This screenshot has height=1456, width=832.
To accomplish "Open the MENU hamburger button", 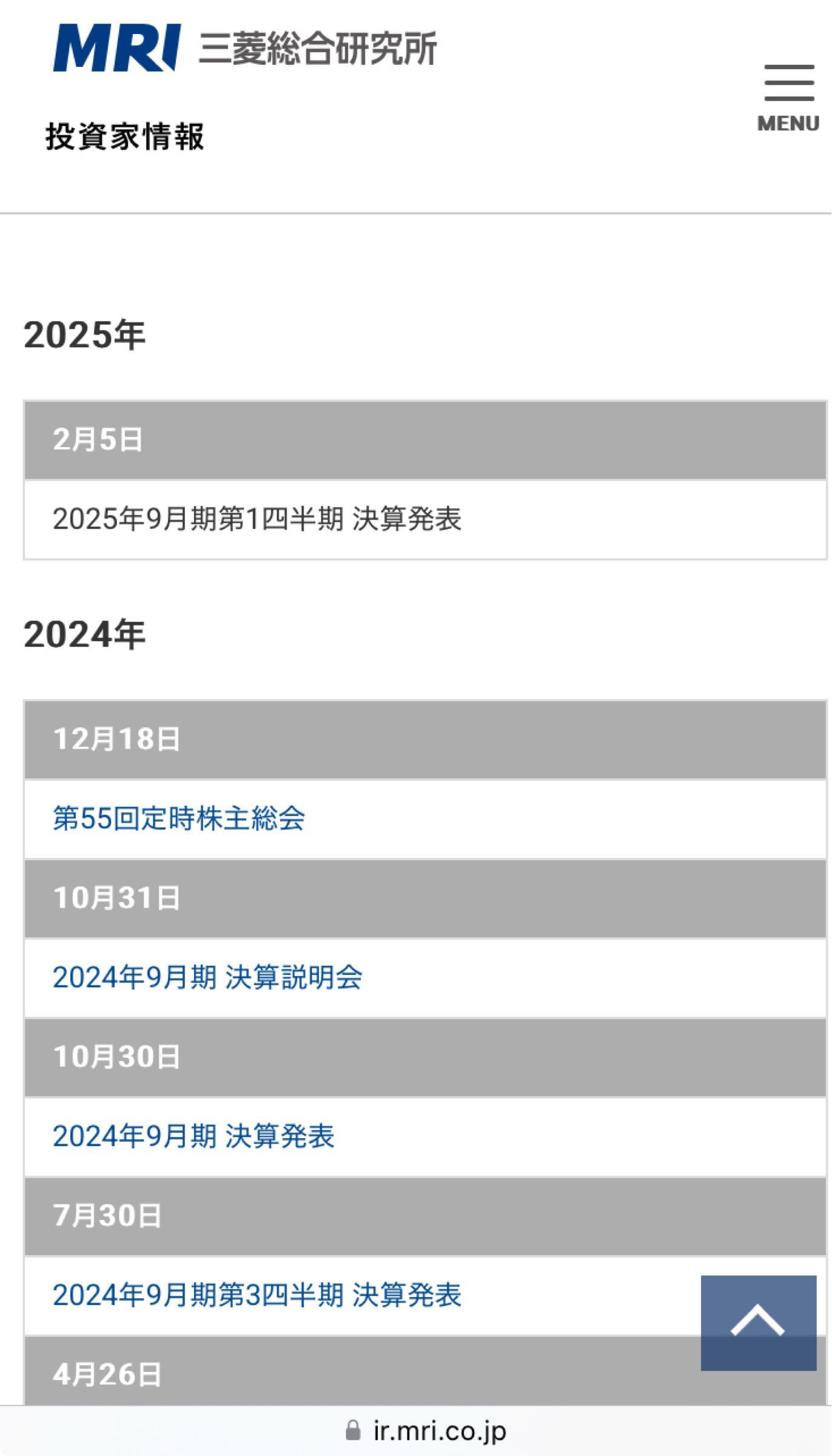I will pos(788,98).
